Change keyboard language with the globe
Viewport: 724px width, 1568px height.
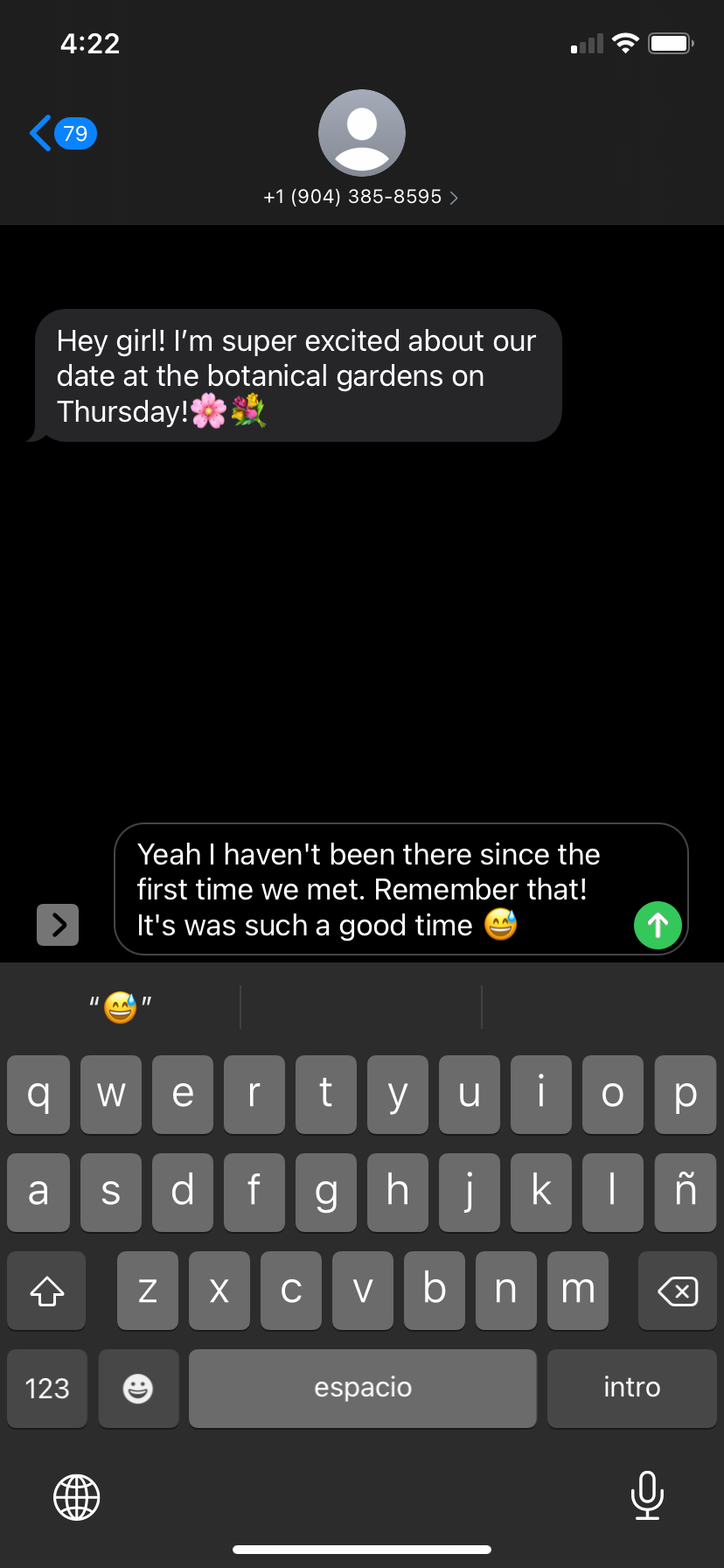click(77, 1496)
